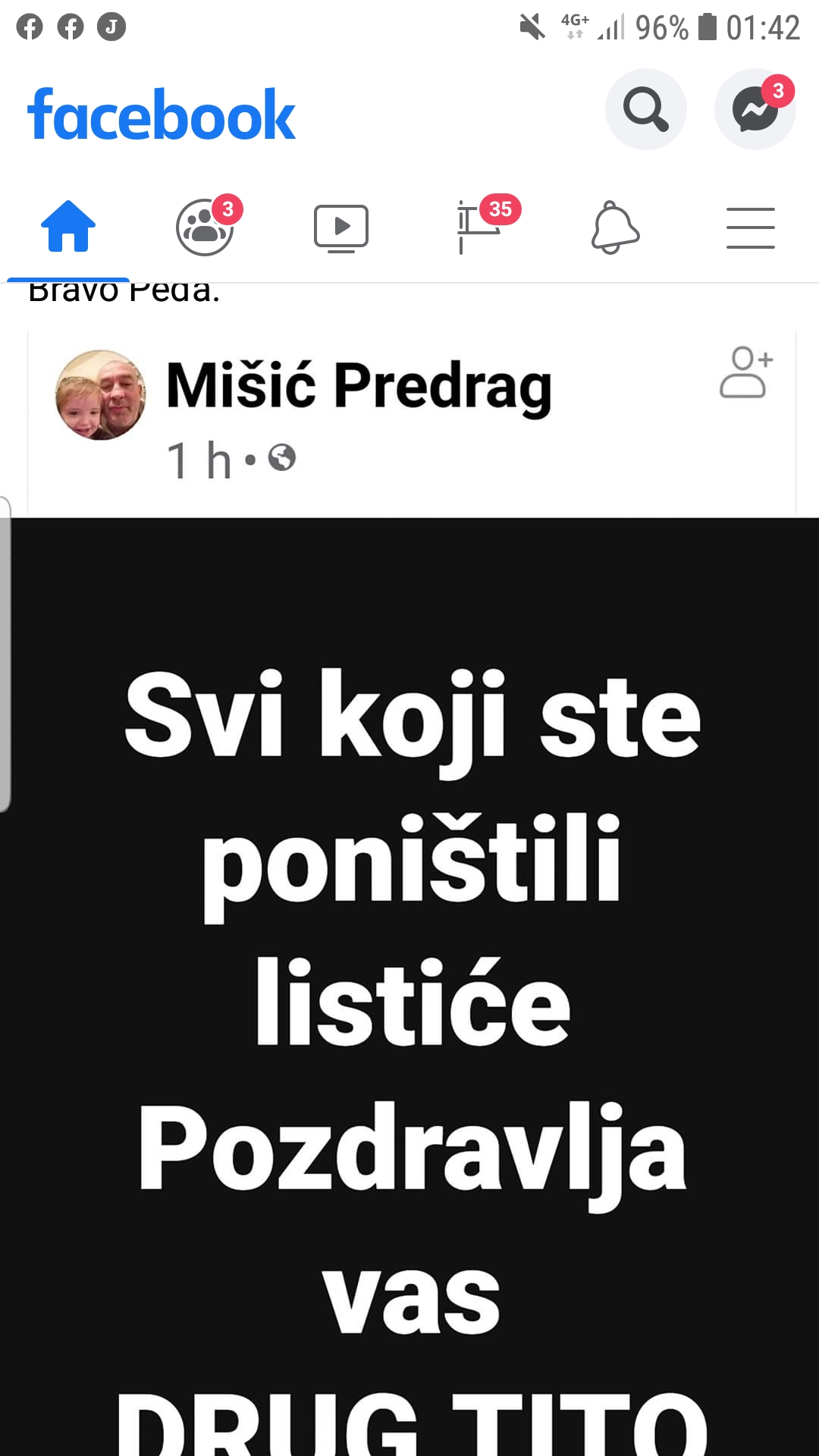This screenshot has width=819, height=1456.
Task: Open Facebook search
Action: [x=645, y=109]
